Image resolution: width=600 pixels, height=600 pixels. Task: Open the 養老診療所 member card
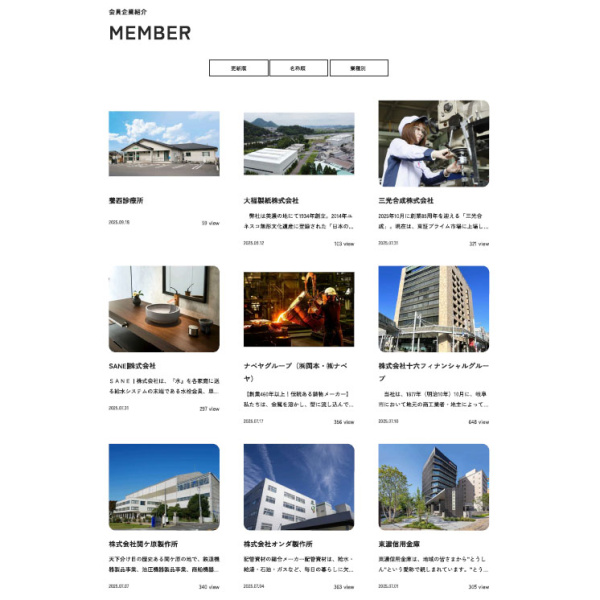coord(164,143)
